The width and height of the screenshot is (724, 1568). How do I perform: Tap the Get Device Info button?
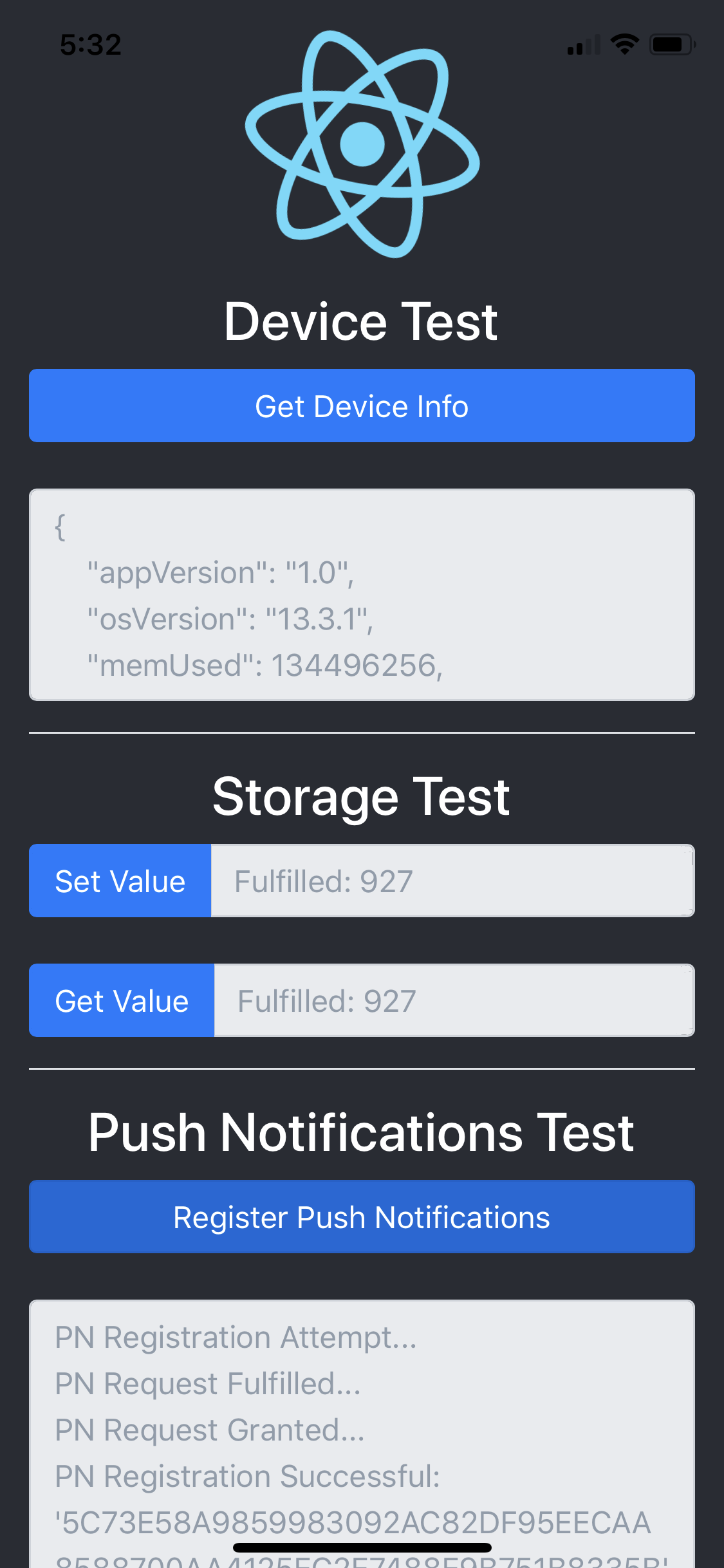pos(362,406)
